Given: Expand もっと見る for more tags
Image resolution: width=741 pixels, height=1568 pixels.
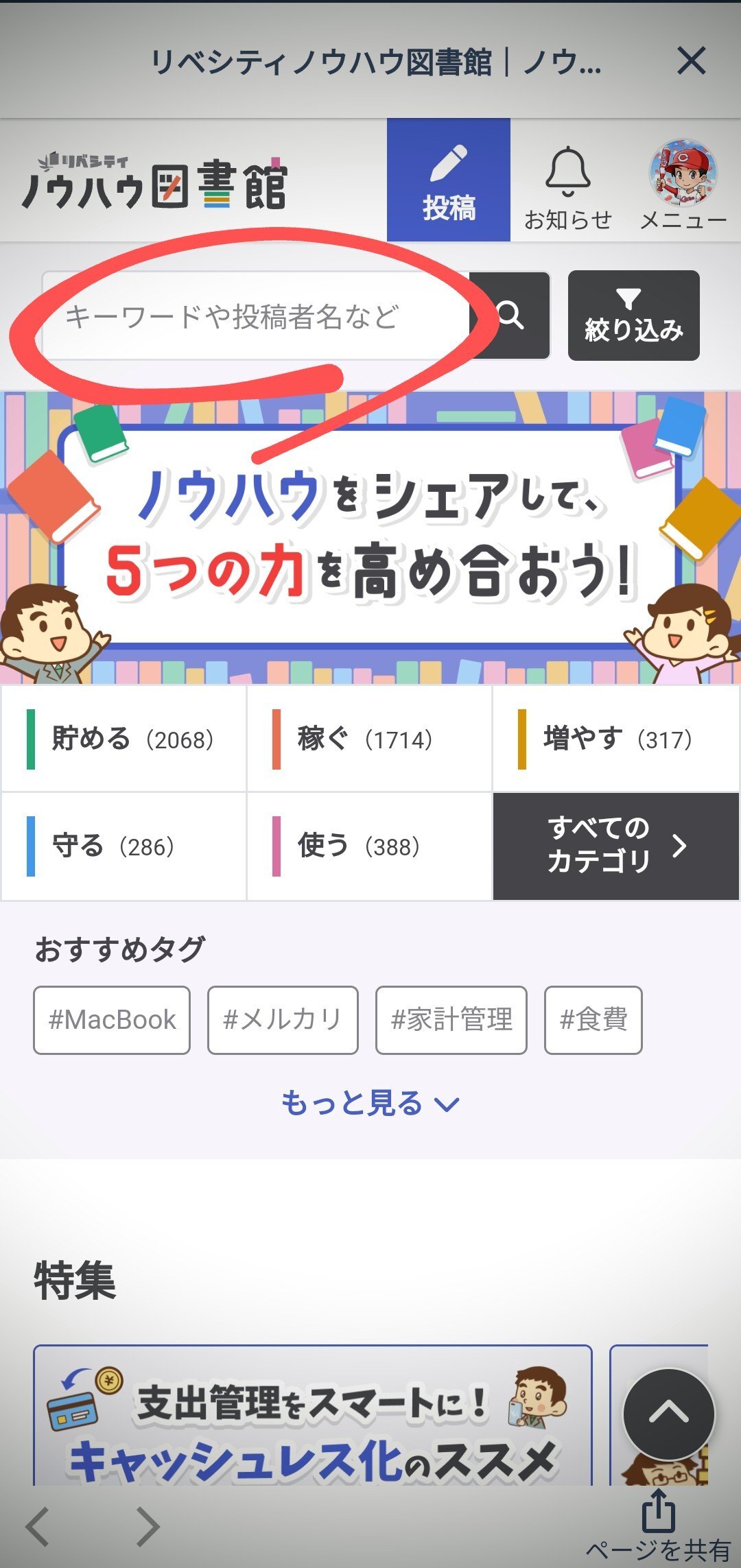Looking at the screenshot, I should pos(369,1104).
